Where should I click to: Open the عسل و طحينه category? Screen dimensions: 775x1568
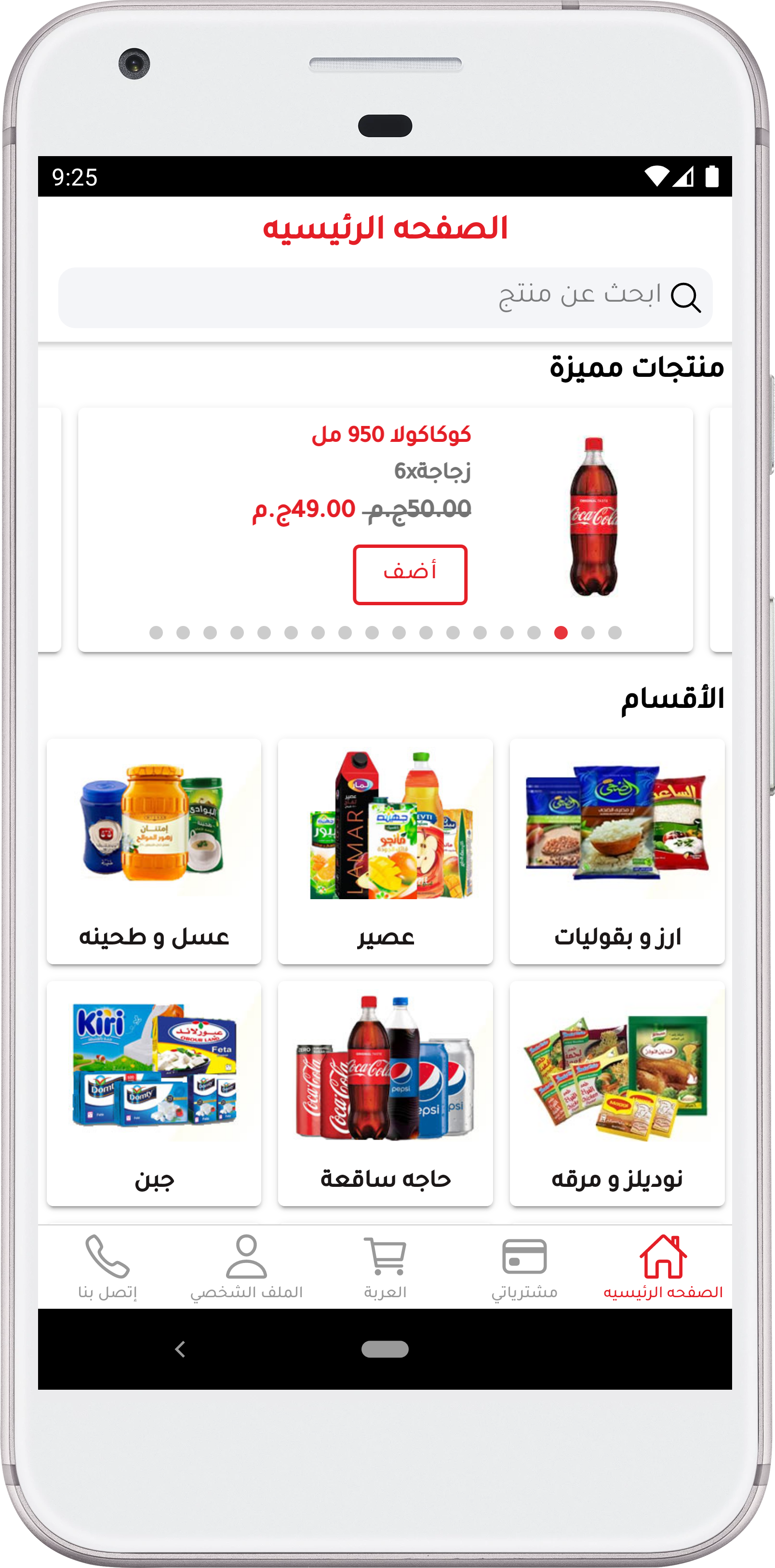pos(154,851)
